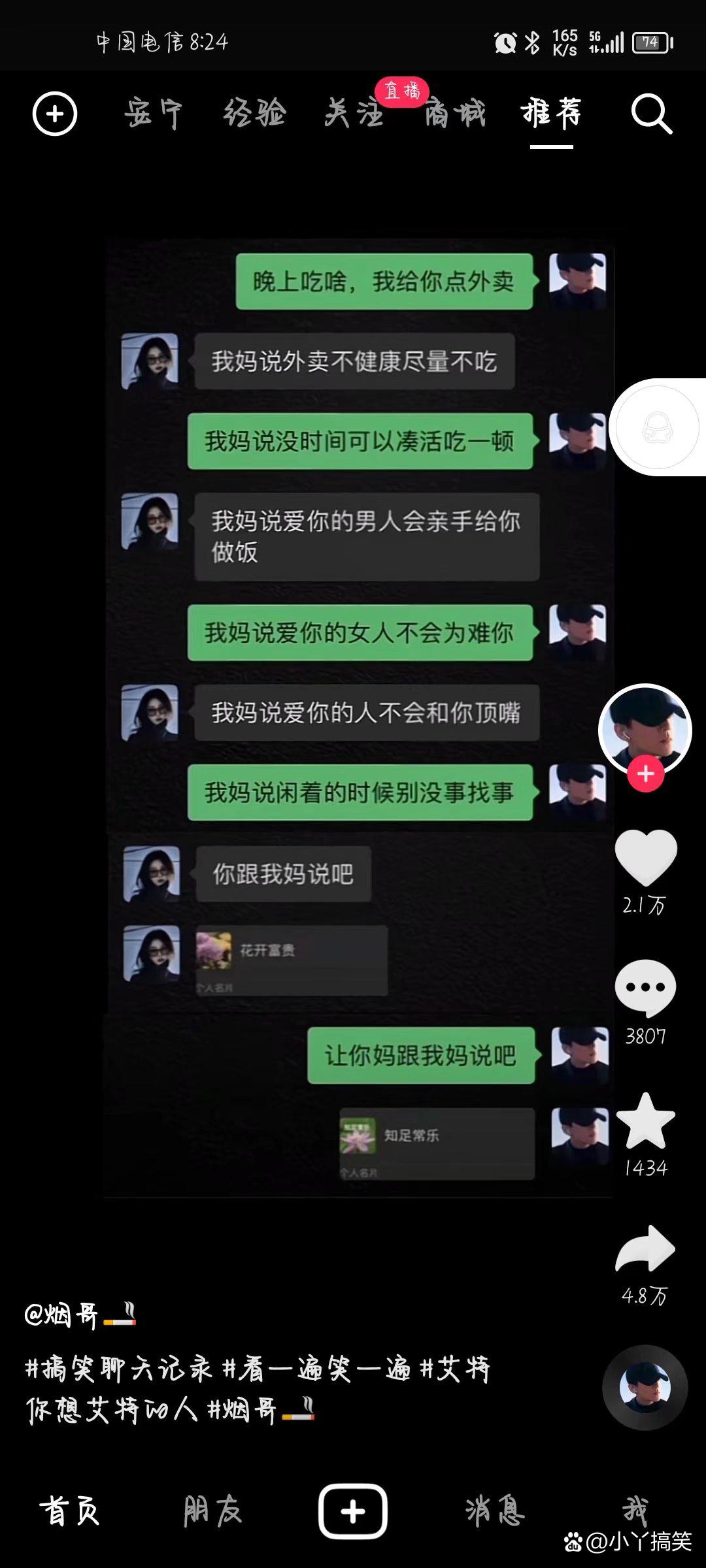
Task: Create a post with the center plus button
Action: click(353, 1511)
